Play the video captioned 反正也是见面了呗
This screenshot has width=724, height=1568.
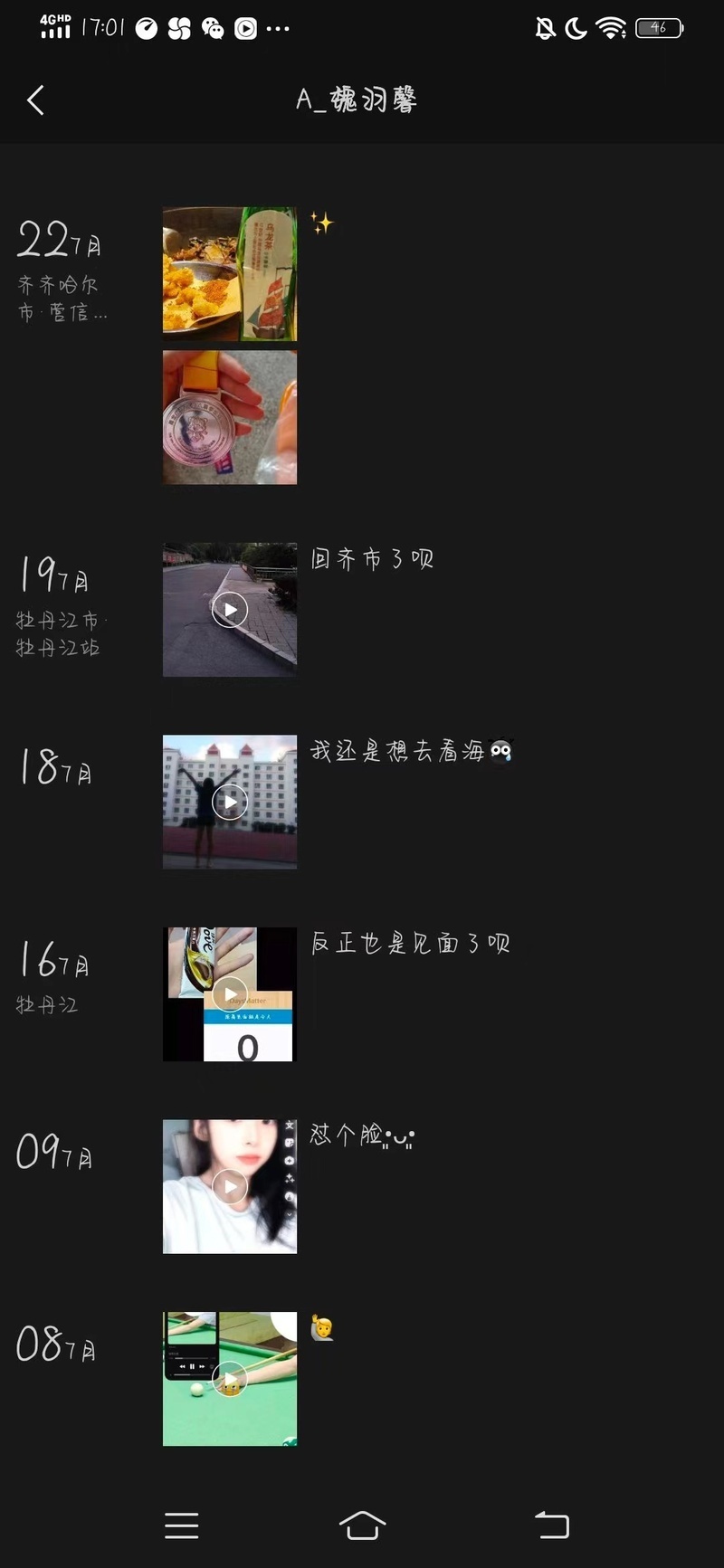229,993
